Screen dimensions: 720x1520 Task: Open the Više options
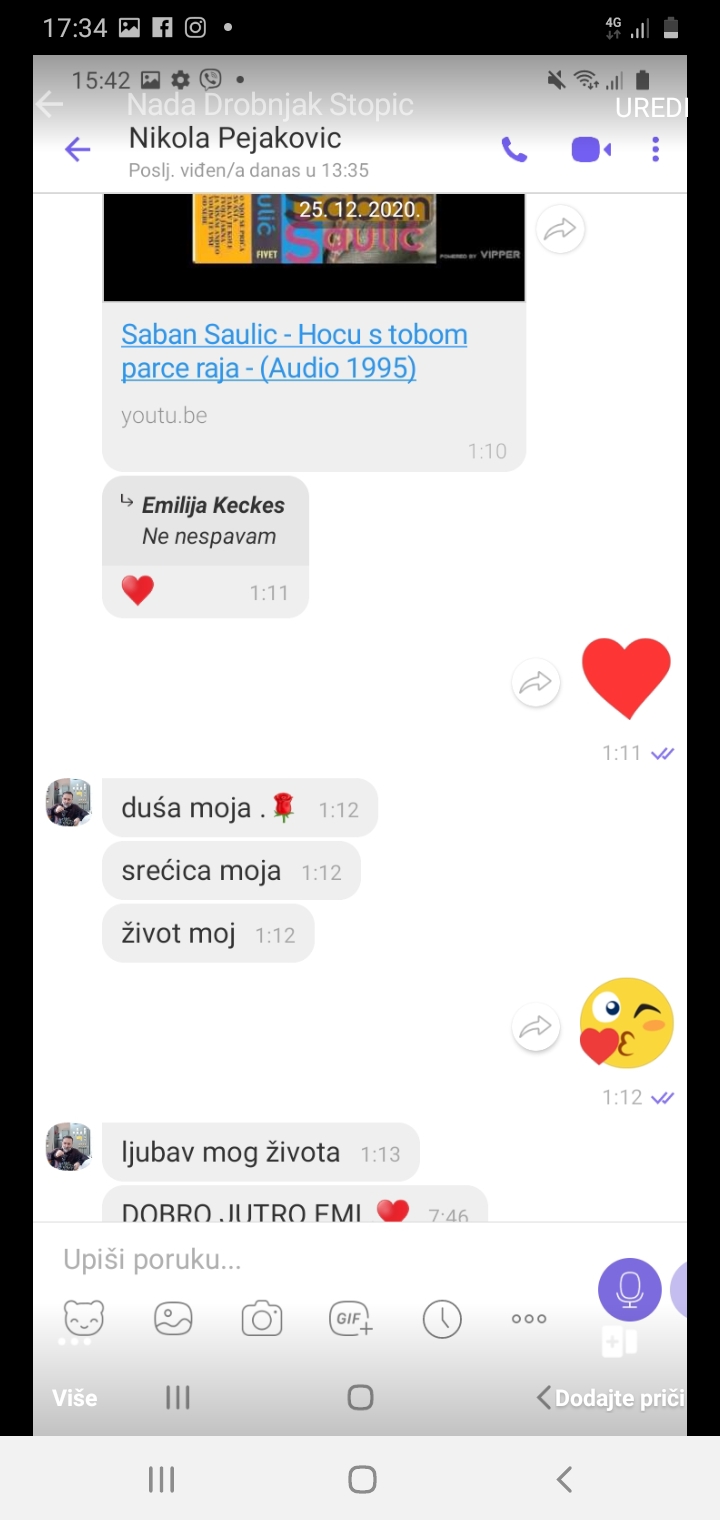point(75,1397)
